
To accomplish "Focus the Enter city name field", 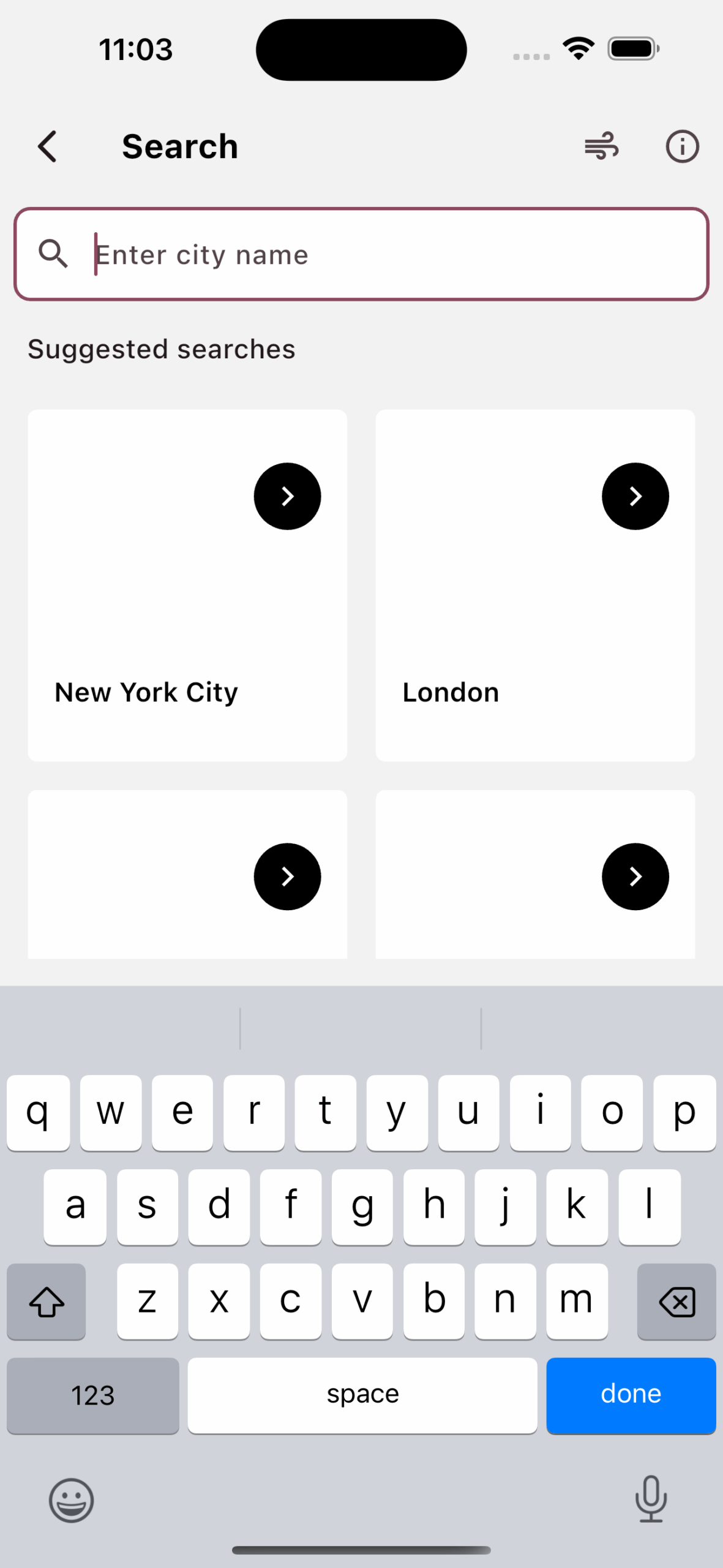I will coord(392,254).
